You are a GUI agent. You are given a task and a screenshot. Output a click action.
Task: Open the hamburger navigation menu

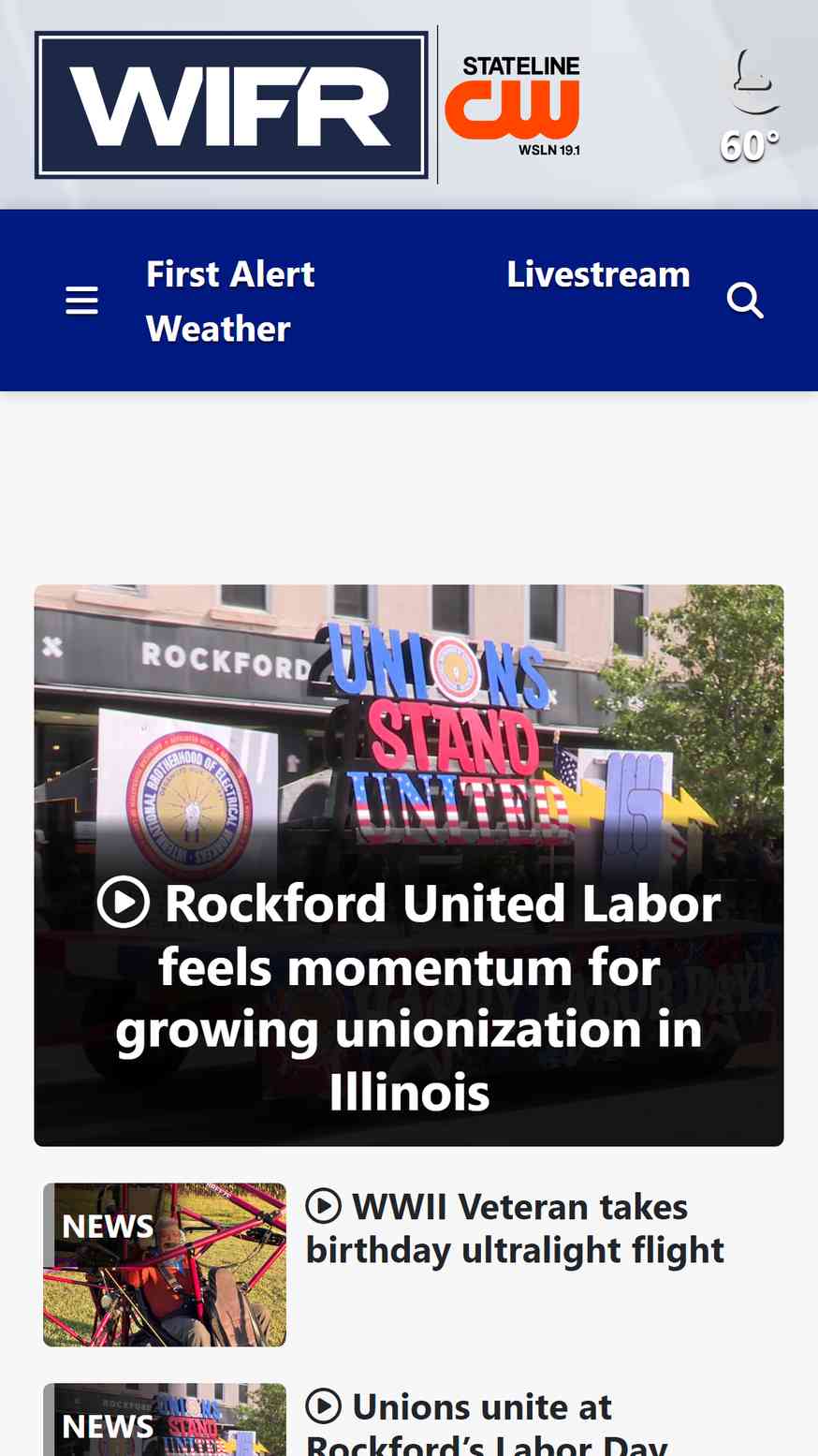pyautogui.click(x=81, y=301)
